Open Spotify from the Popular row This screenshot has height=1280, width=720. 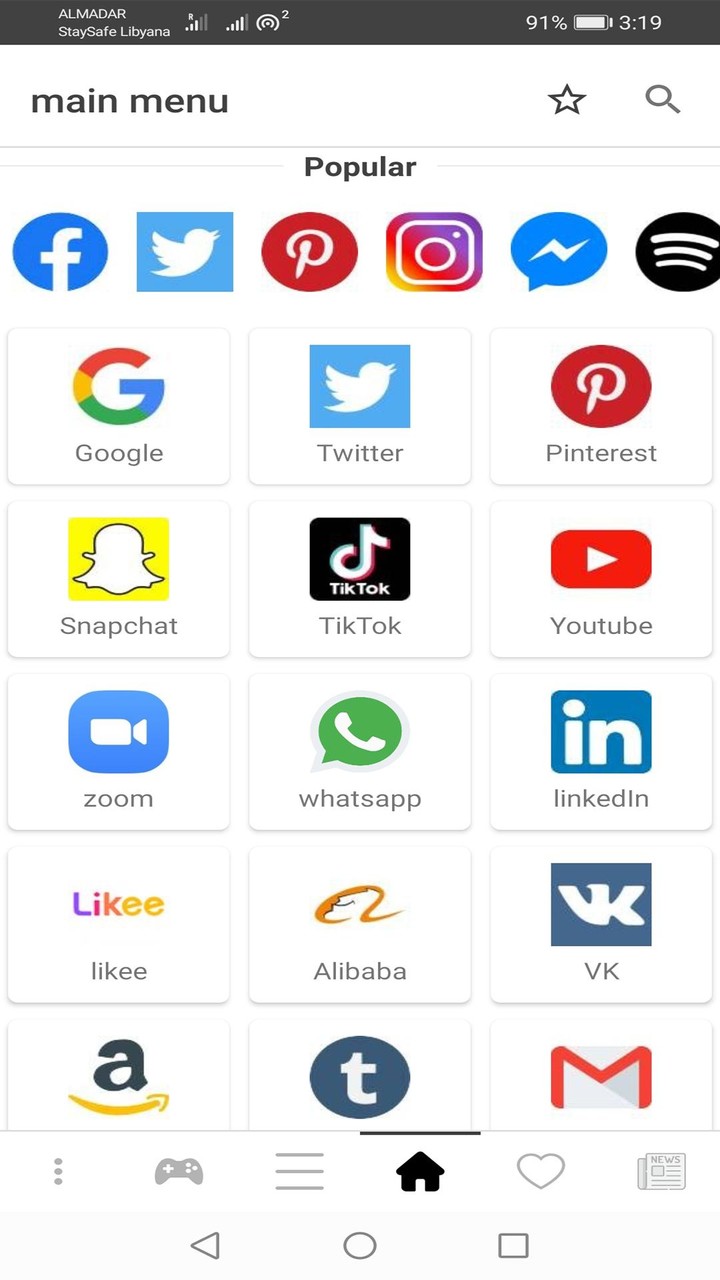tap(684, 252)
